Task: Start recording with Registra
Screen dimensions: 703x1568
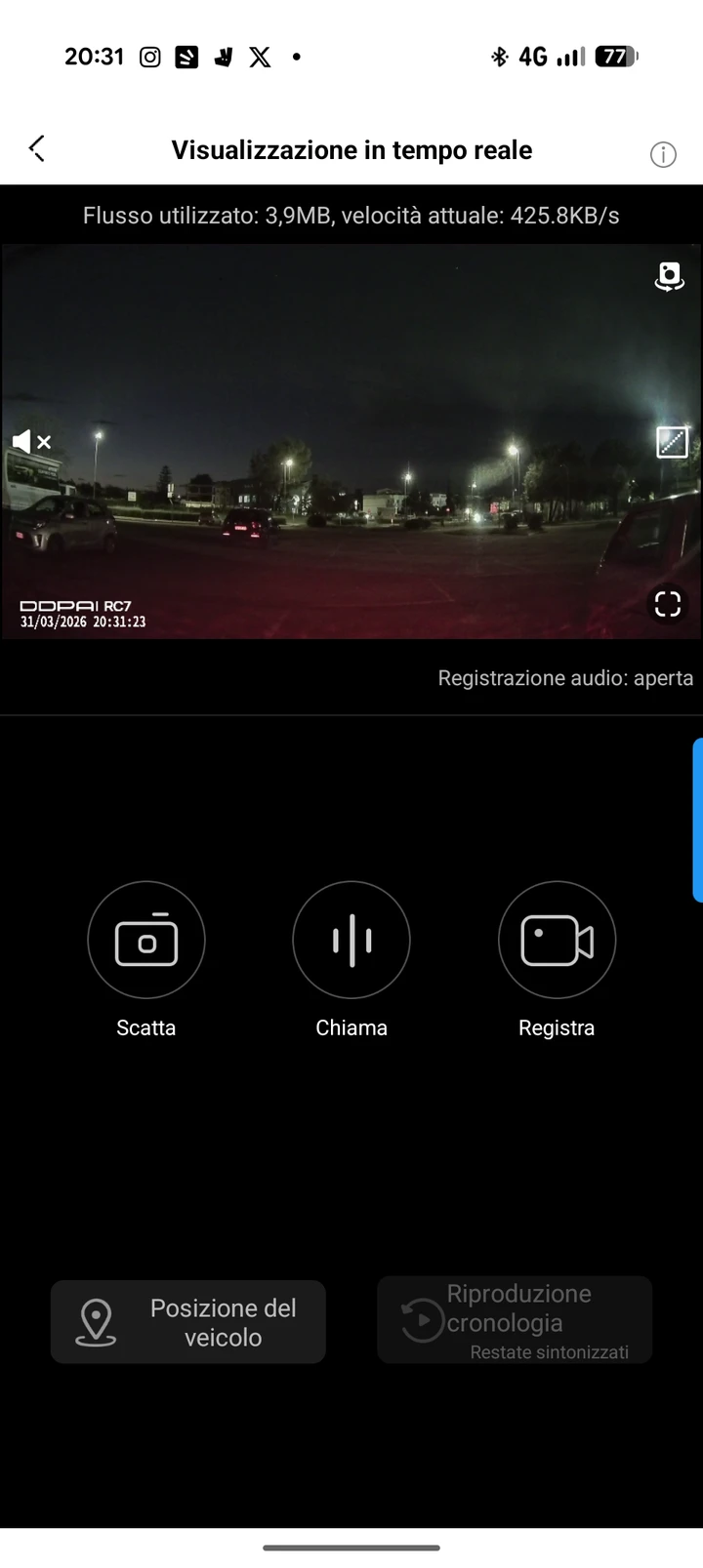Action: [x=557, y=940]
